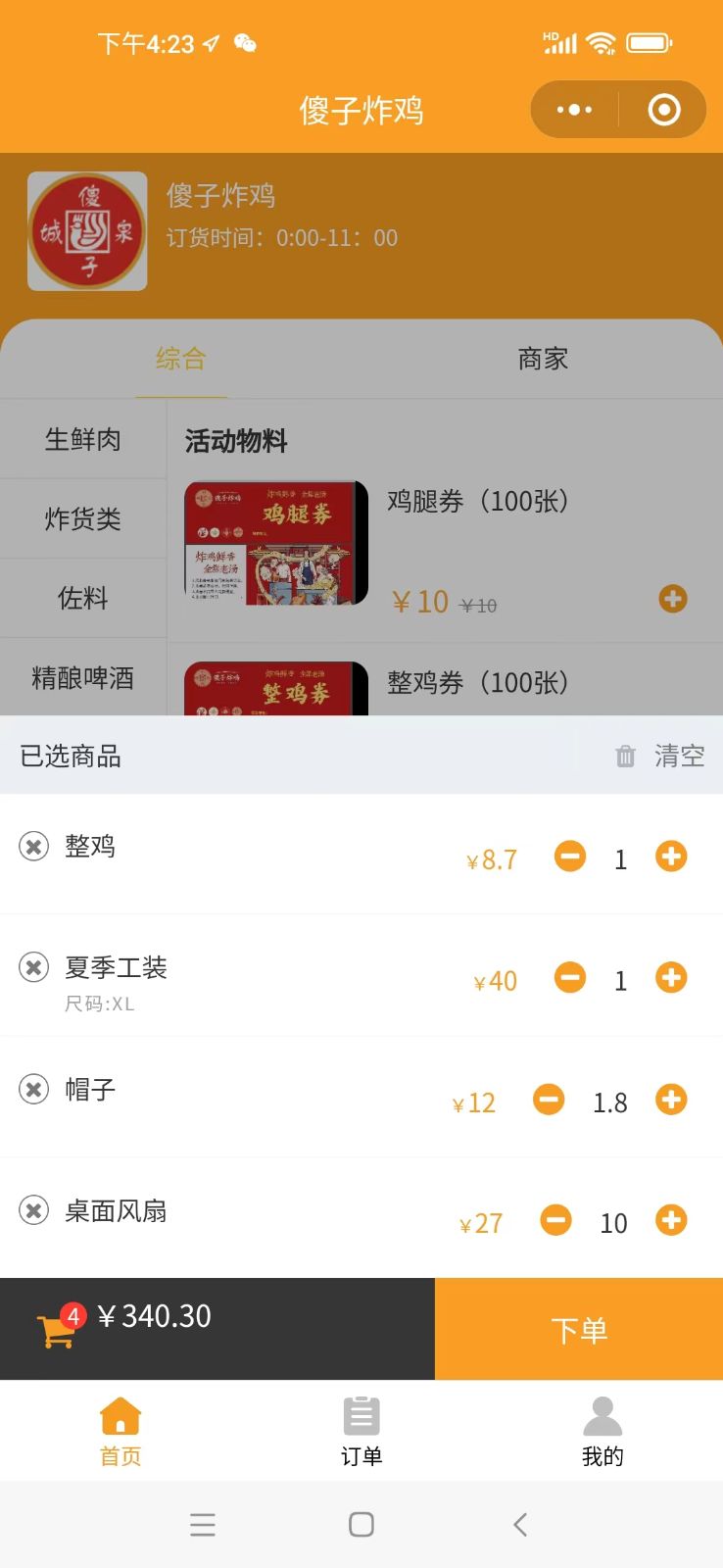Open the 我的 profile tab
This screenshot has height=1568, width=723.
point(602,1432)
